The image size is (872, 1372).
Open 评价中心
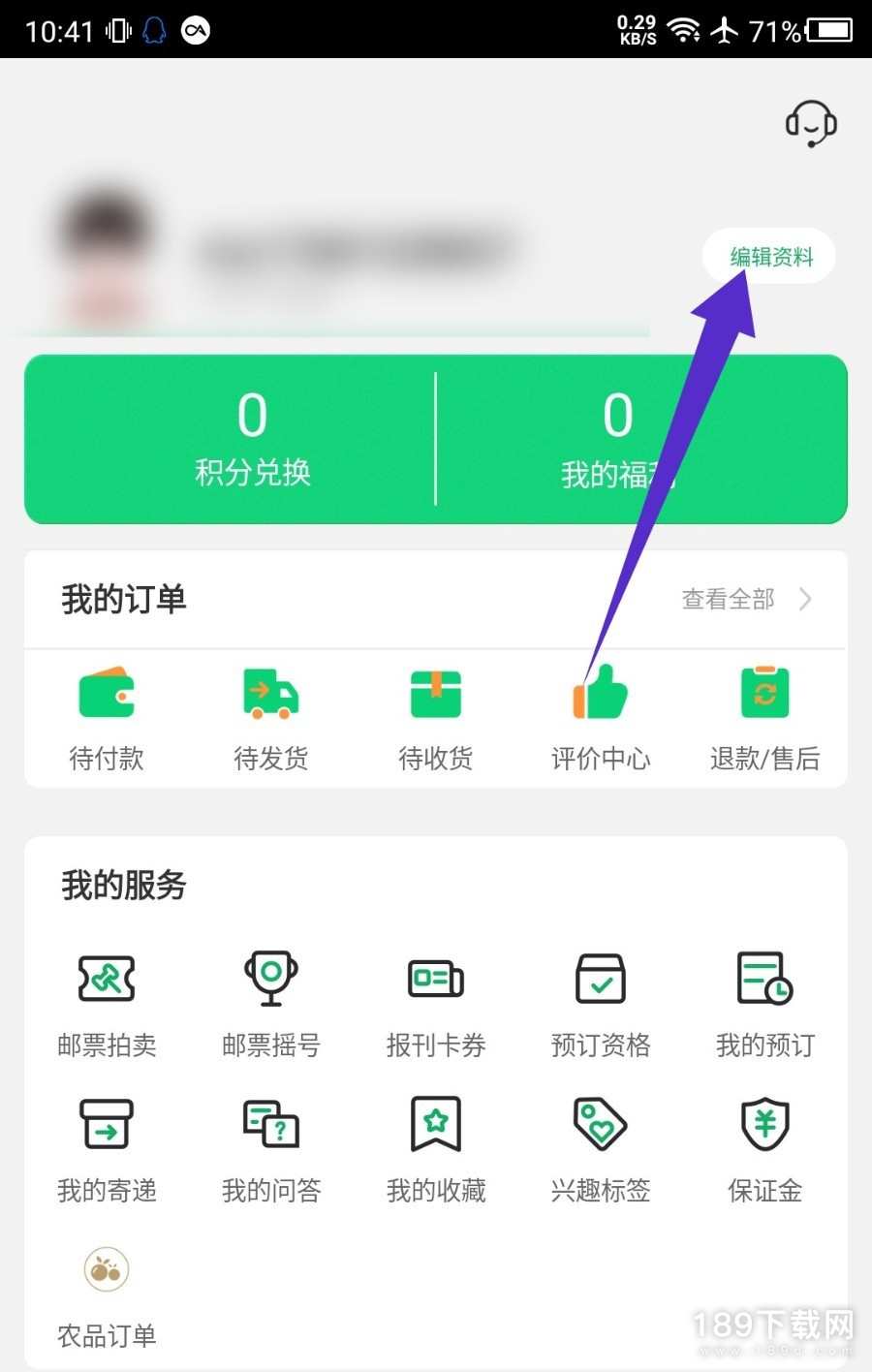pyautogui.click(x=601, y=717)
